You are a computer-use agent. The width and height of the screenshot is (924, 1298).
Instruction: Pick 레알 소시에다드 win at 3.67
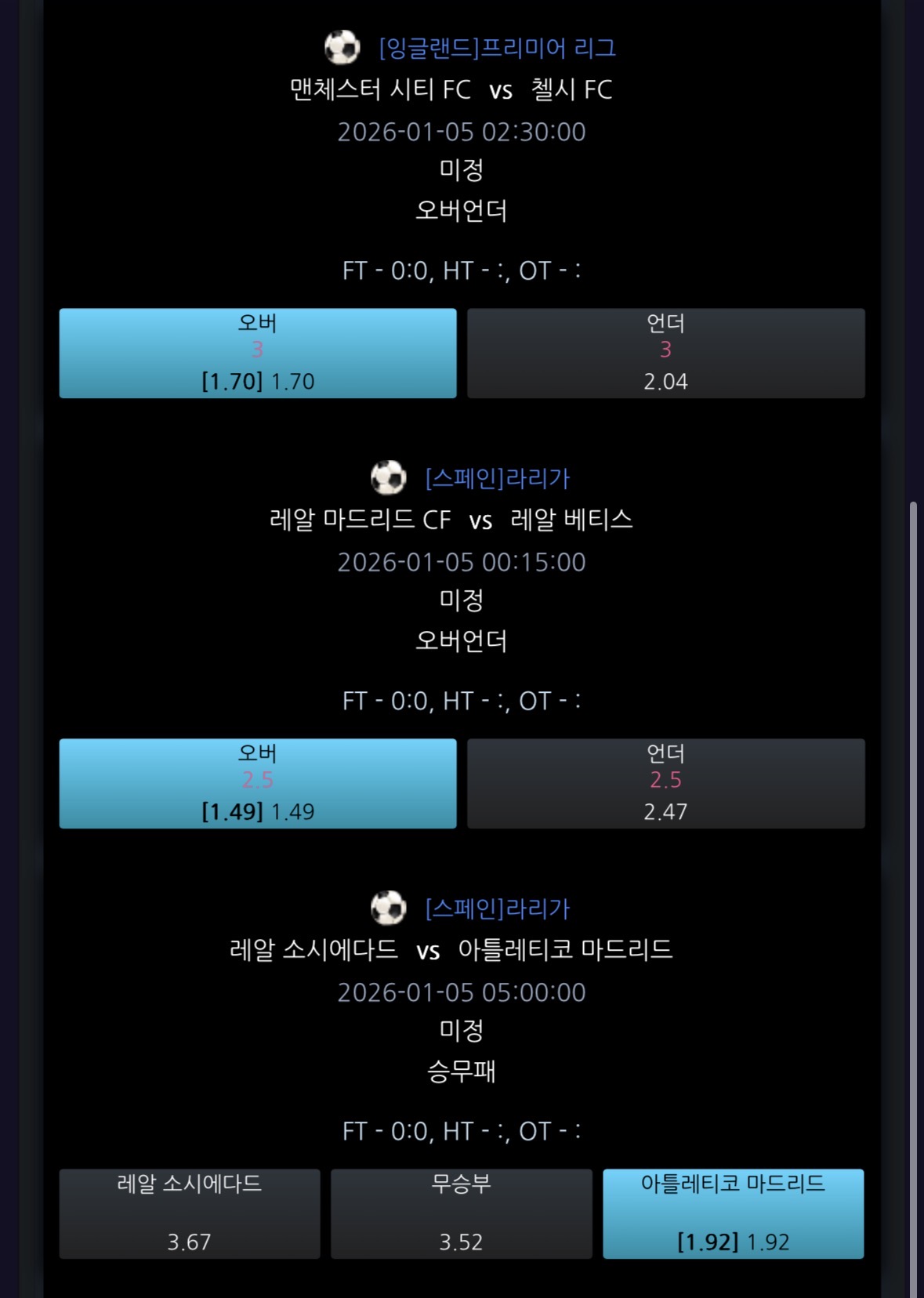coord(190,1213)
